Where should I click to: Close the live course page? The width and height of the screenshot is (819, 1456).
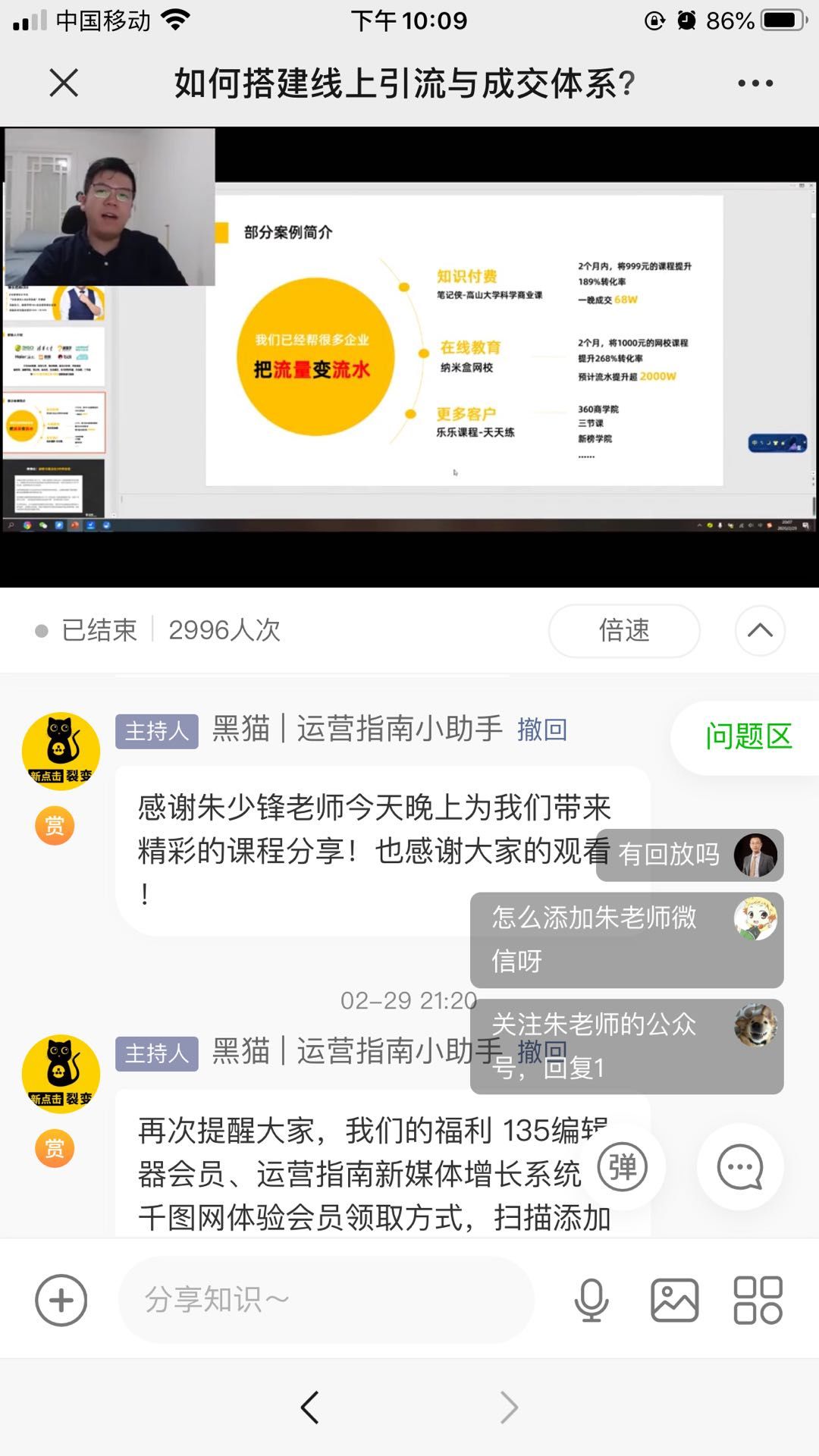64,83
